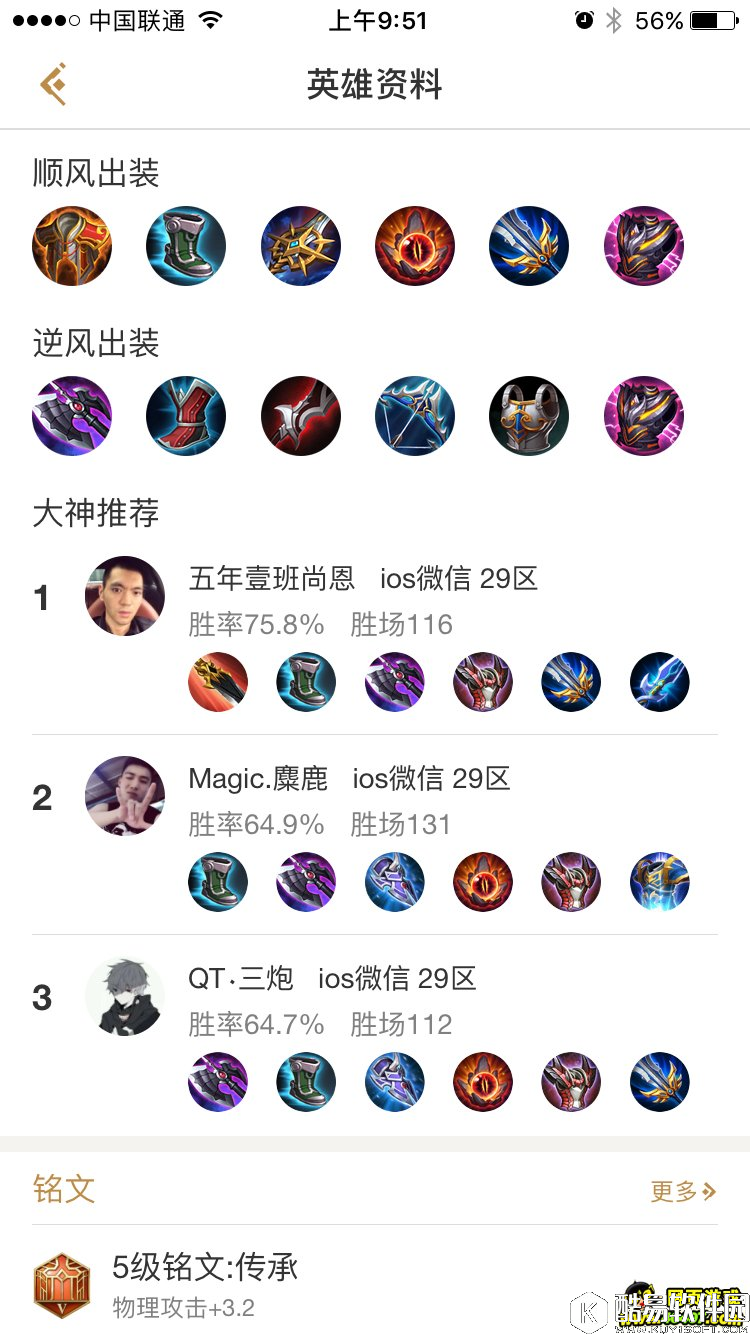View Magic.麋鹿's avatar photo

click(x=124, y=797)
